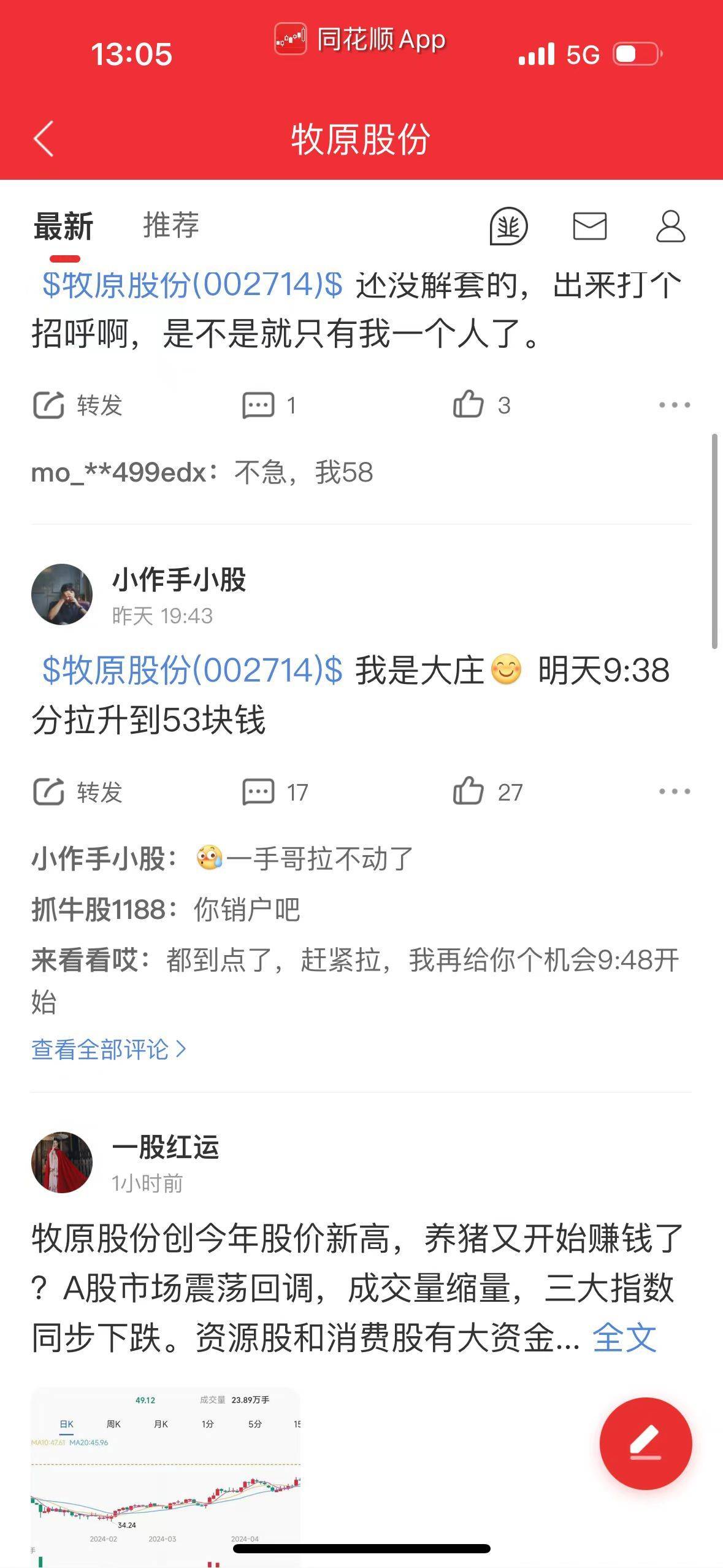The height and width of the screenshot is (1568, 723).
Task: Compose a new post with the red pencil button
Action: coord(646,1443)
